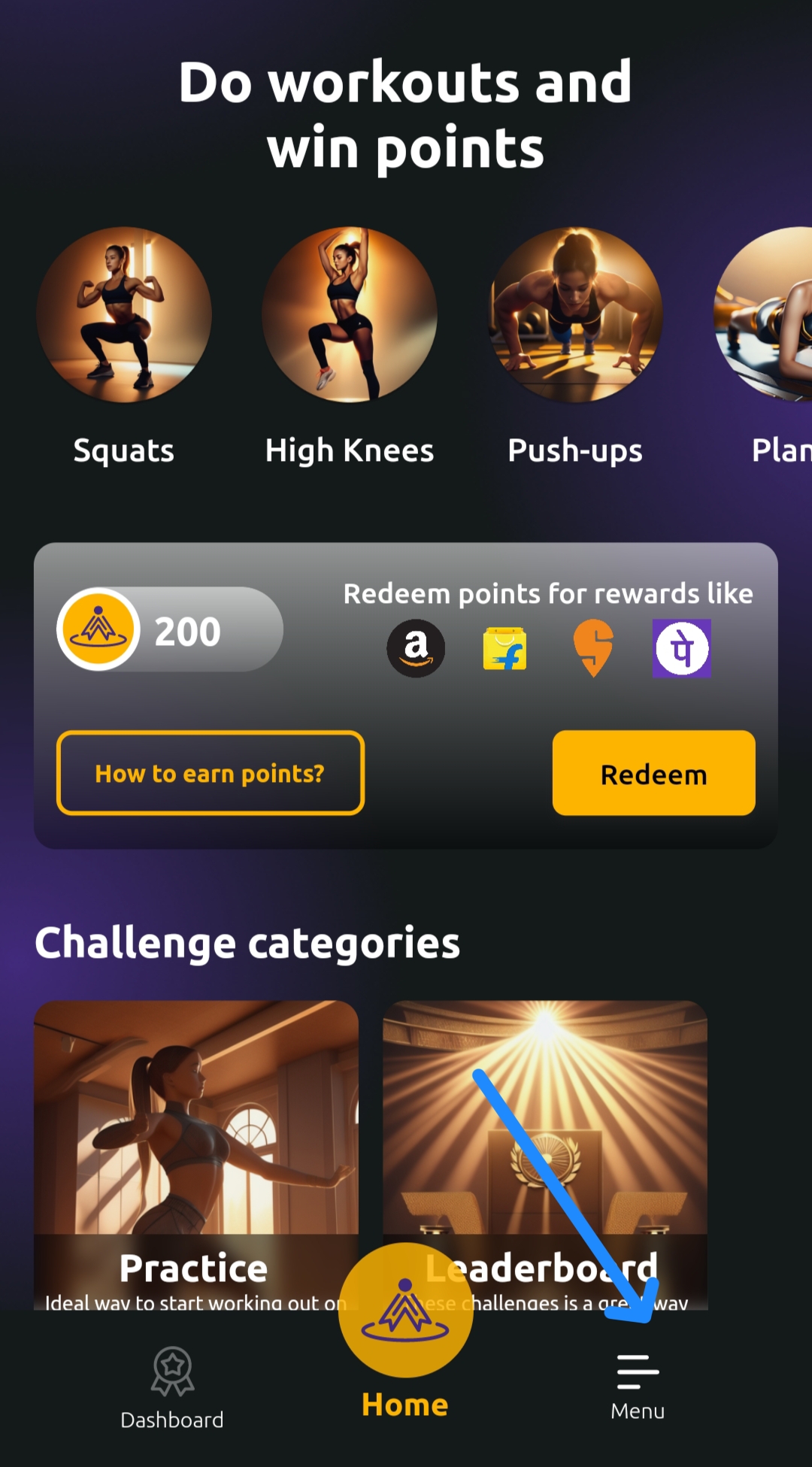The image size is (812, 1467).
Task: Switch to the Dashboard tab
Action: pyautogui.click(x=172, y=1388)
